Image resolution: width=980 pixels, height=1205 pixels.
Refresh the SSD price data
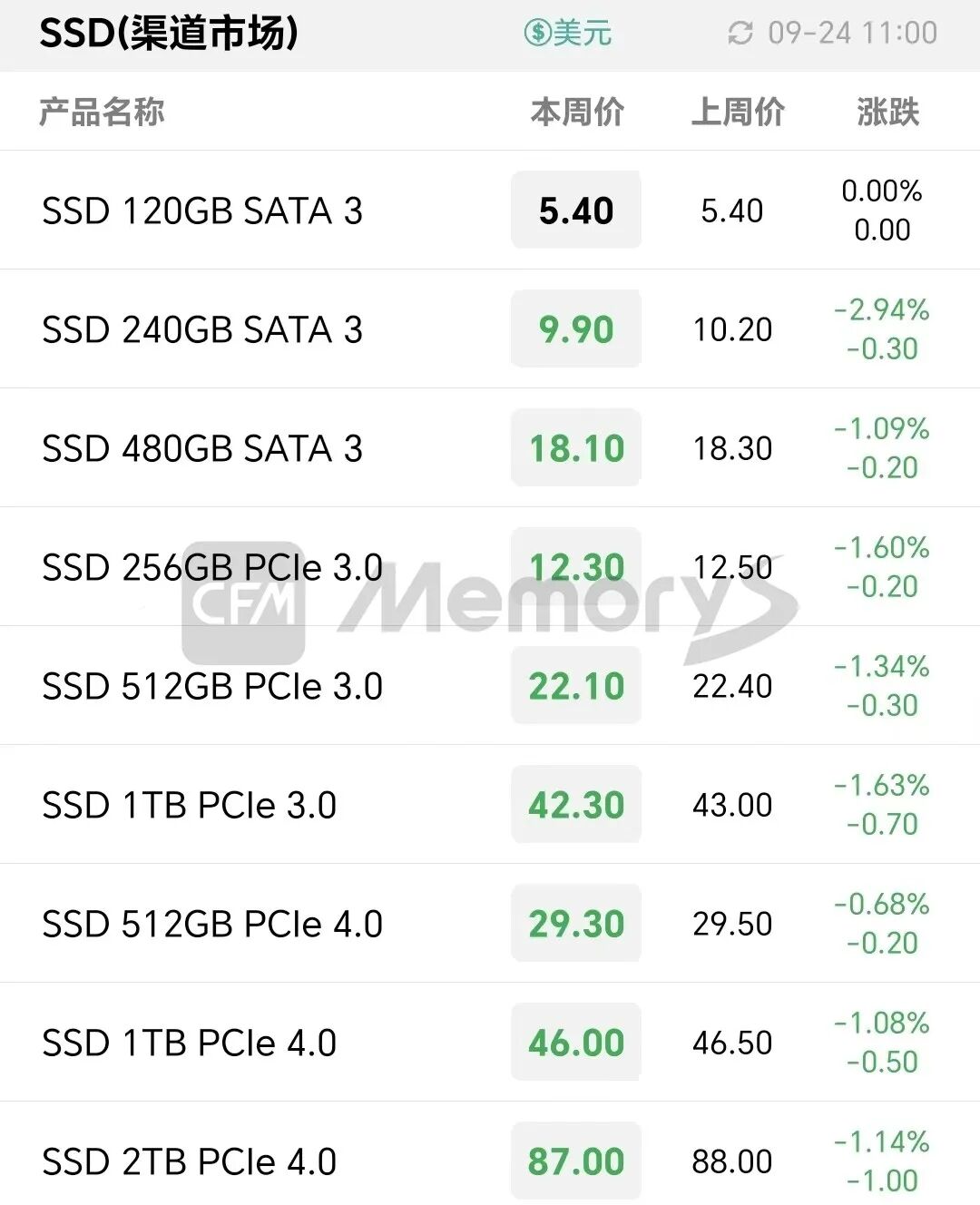(740, 34)
